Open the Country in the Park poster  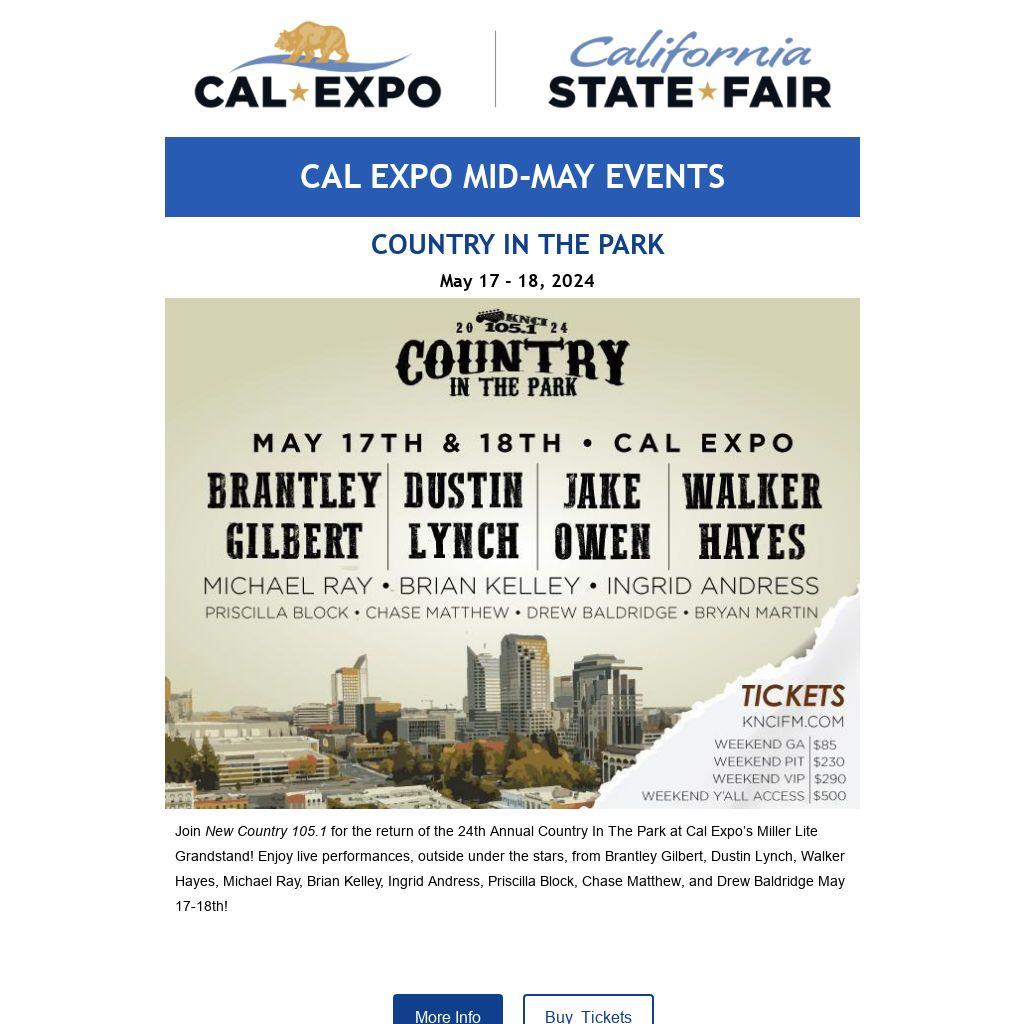pyautogui.click(x=512, y=553)
